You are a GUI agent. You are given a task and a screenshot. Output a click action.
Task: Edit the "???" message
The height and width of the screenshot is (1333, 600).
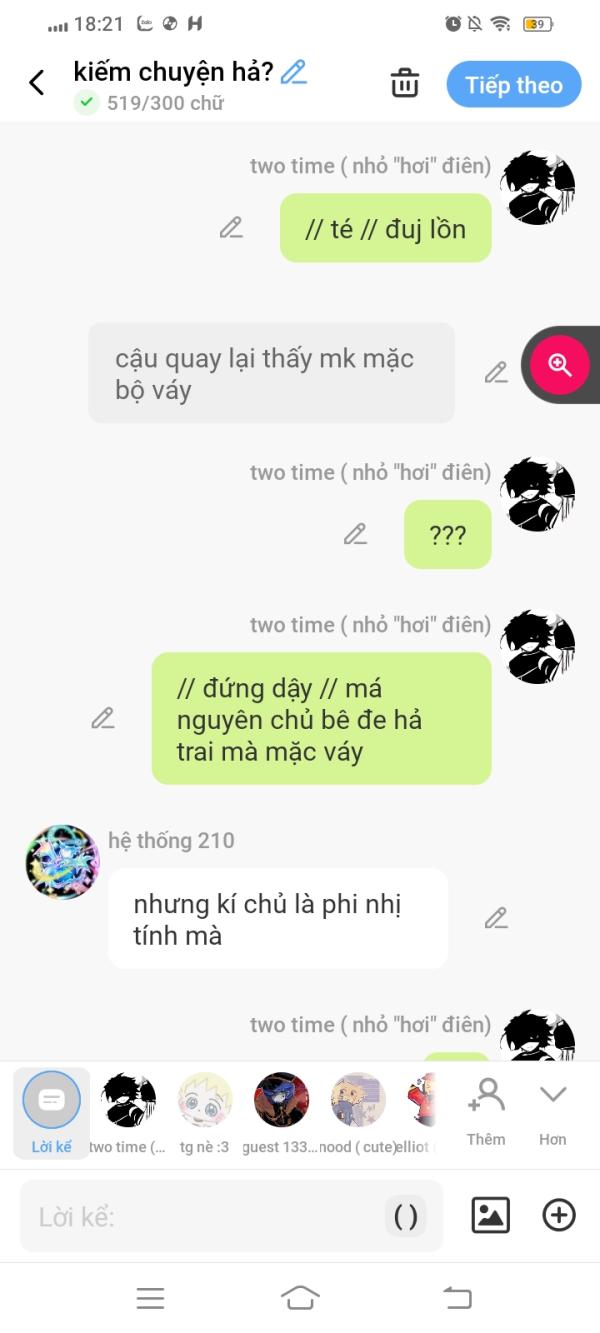click(355, 534)
